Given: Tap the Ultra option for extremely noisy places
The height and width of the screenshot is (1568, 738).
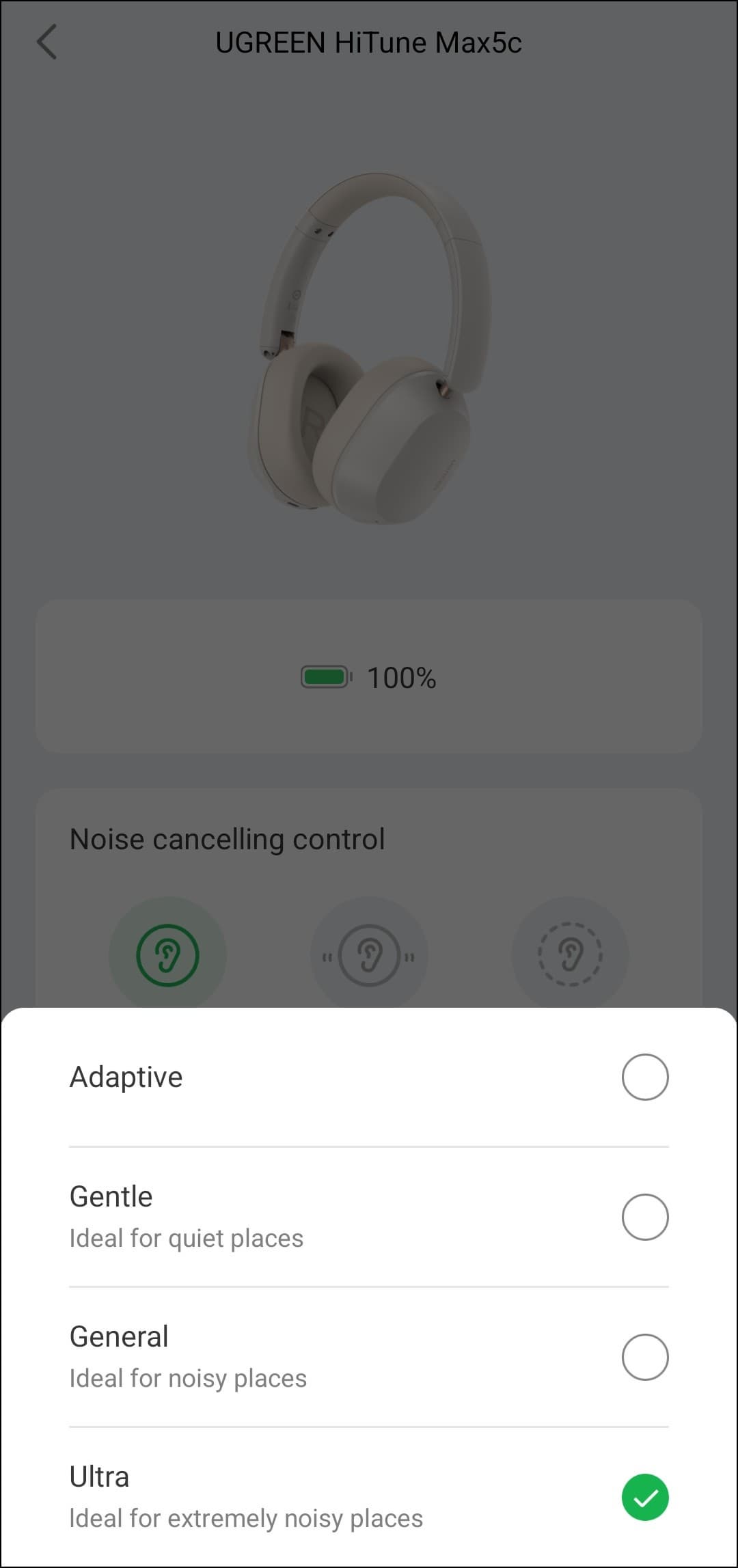Looking at the screenshot, I should (644, 1497).
